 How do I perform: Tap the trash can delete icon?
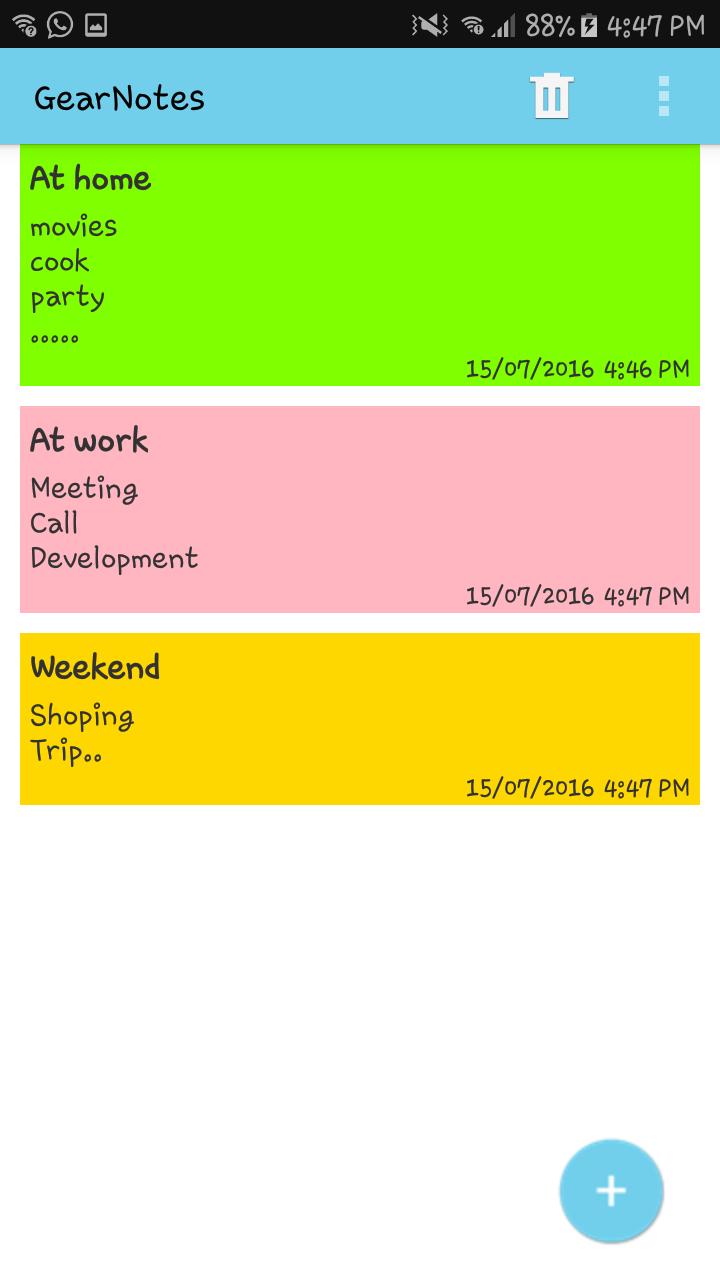[551, 97]
